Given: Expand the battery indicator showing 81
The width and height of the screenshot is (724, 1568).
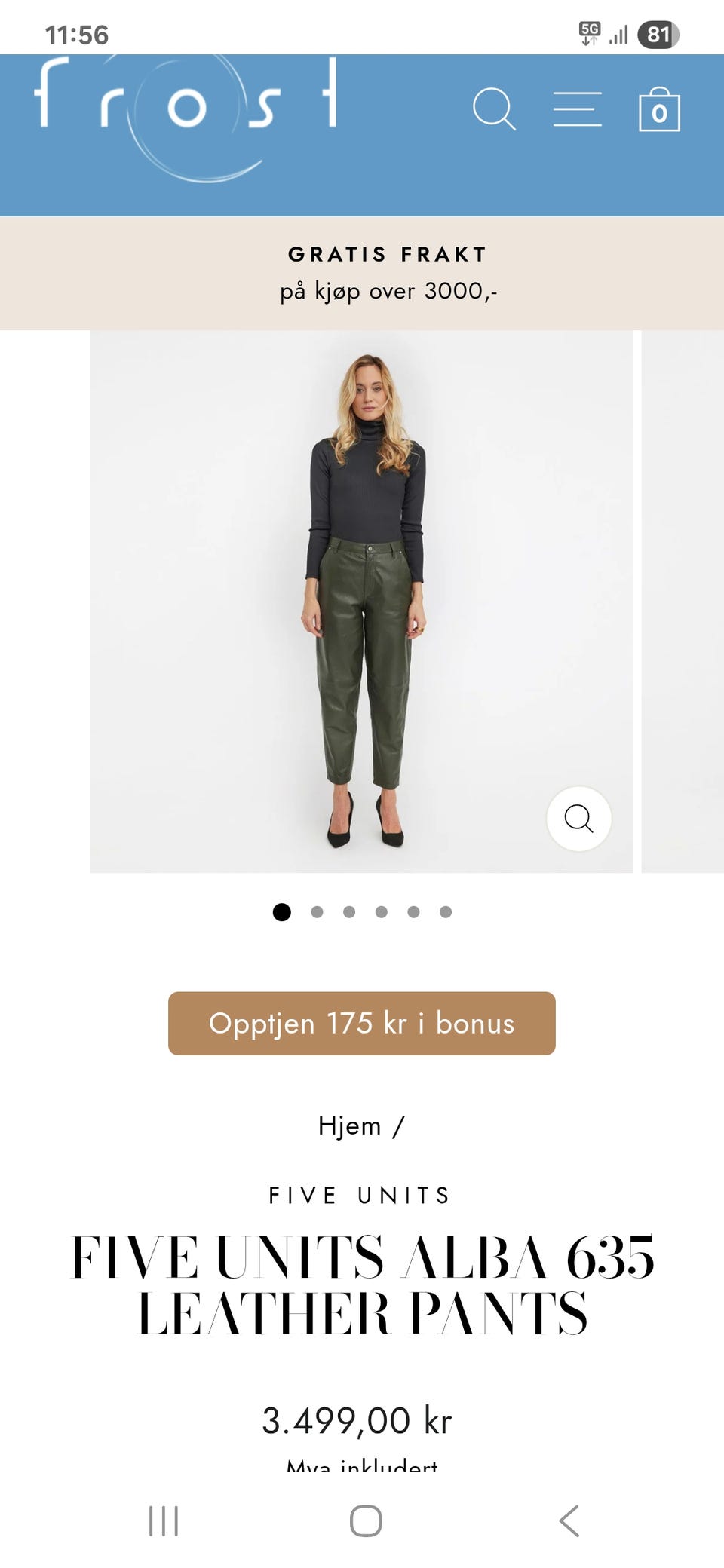Looking at the screenshot, I should click(659, 32).
